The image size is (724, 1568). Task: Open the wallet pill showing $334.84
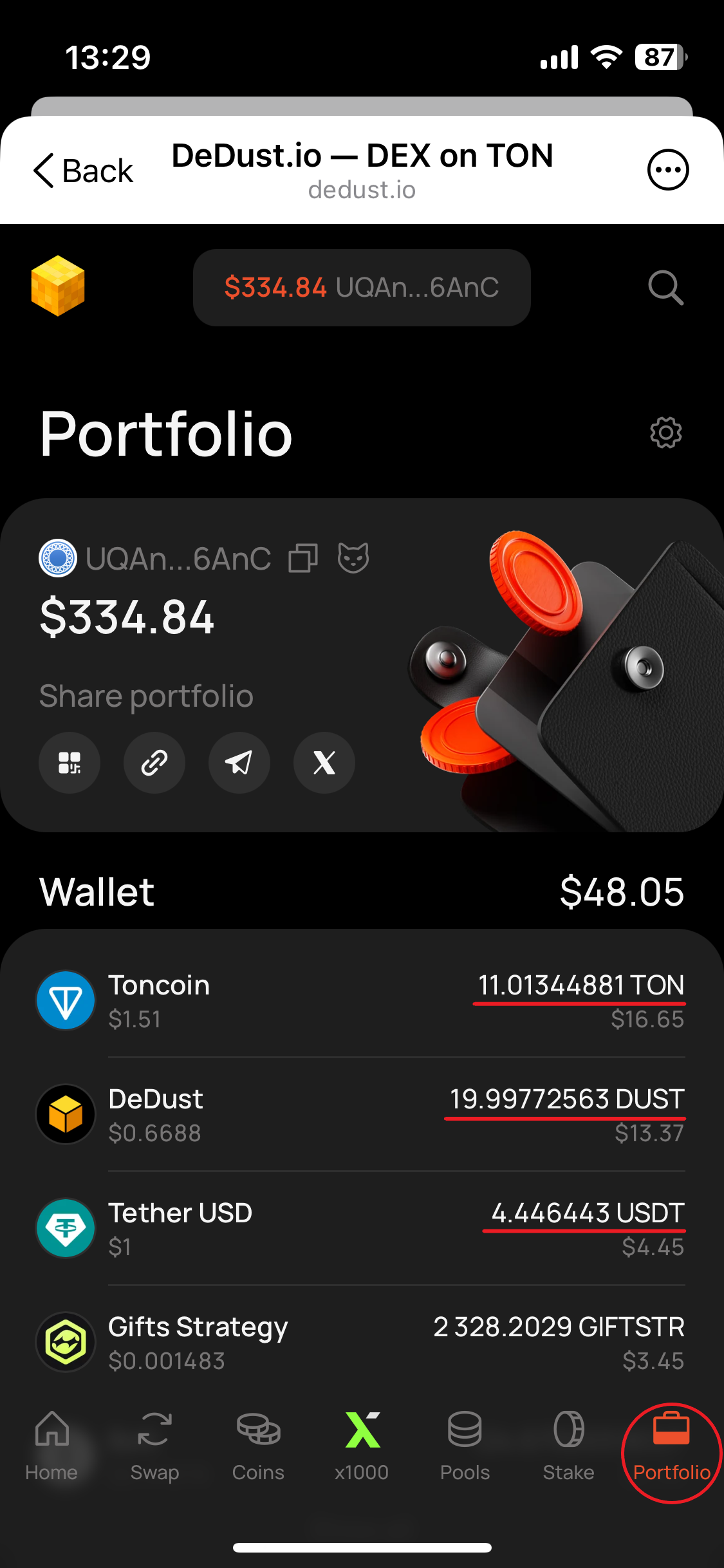(361, 288)
